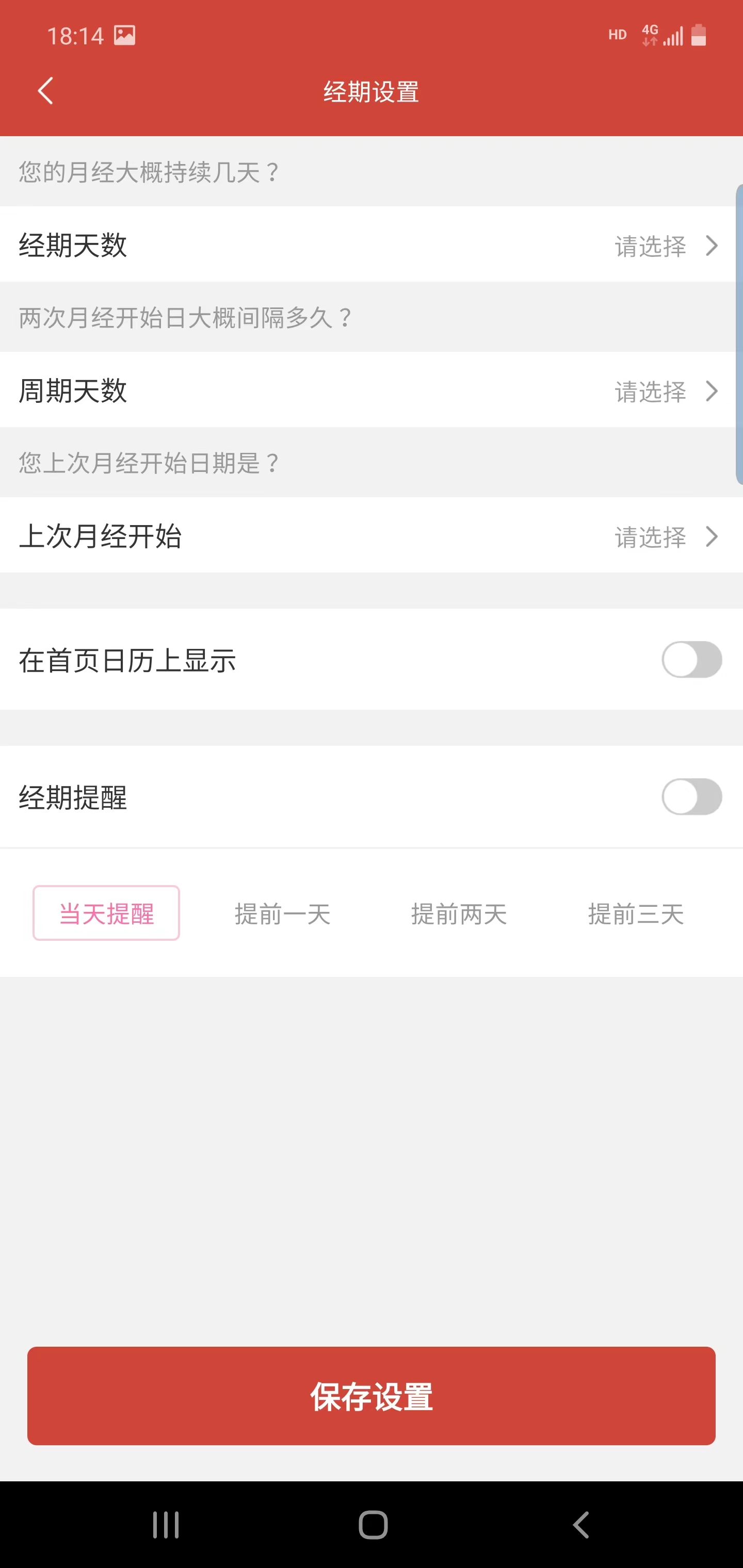Click 请选择 next to 周期天数

point(651,391)
